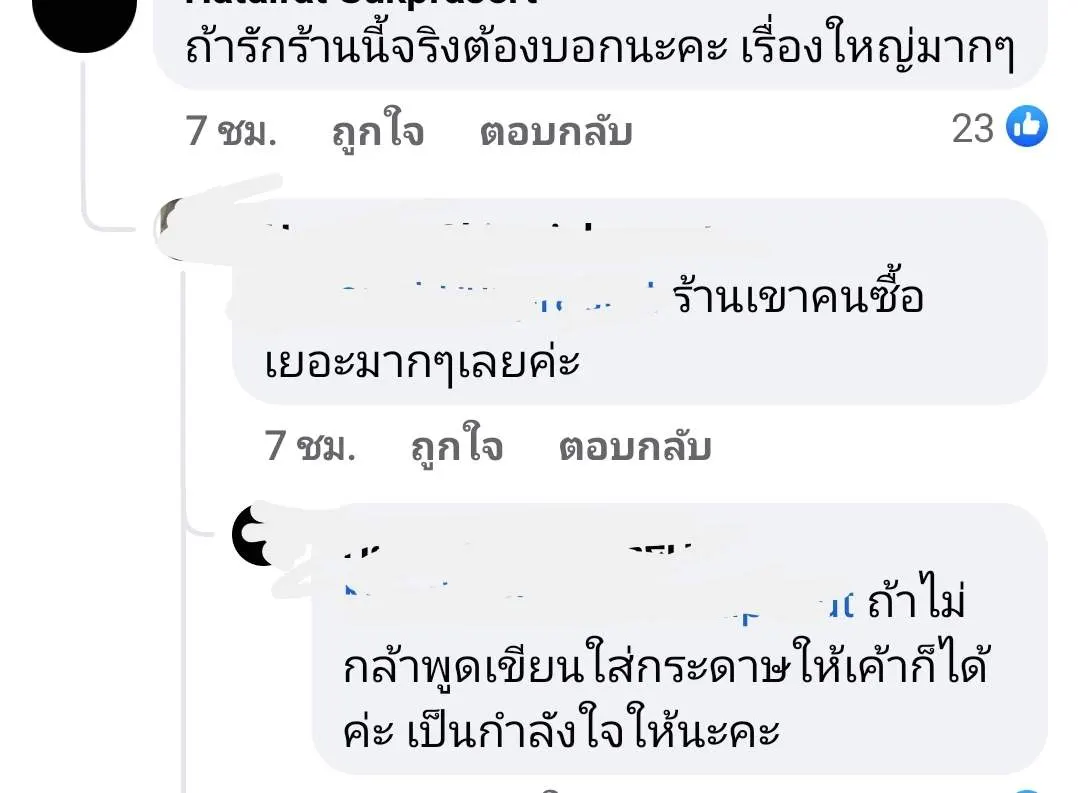1080x793 pixels.
Task: Like the reply 'ร้านเขาคนซื้อเยอะมากๆเลยค่ะ'
Action: pos(456,447)
